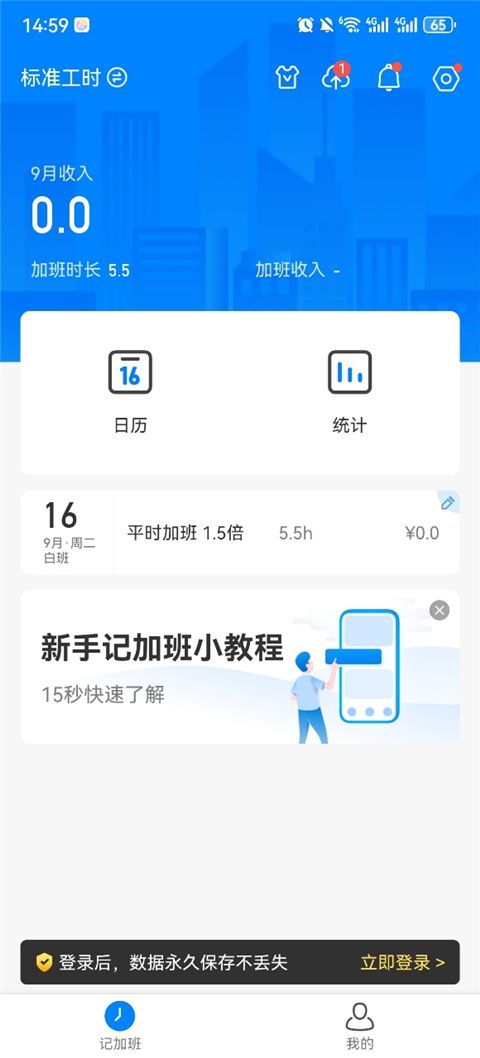Image resolution: width=480 pixels, height=1058 pixels.
Task: Switch the 标准工时 work-hour mode
Action: 74,78
